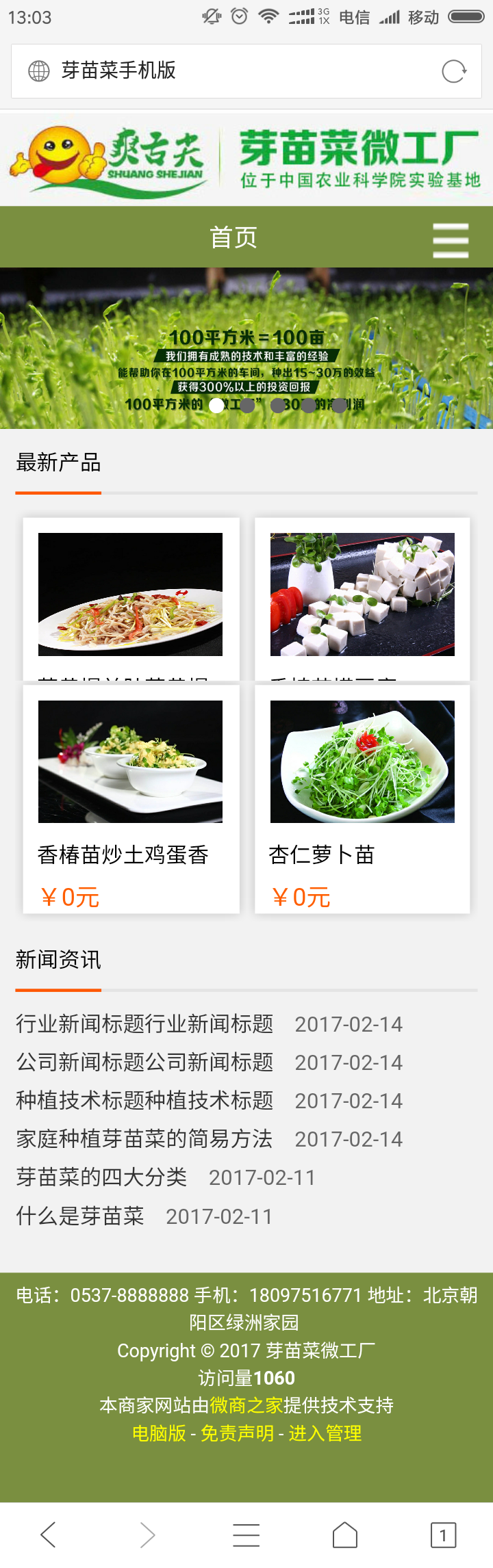Open the hamburger menu beside 首页
493x1568 pixels.
[x=451, y=240]
